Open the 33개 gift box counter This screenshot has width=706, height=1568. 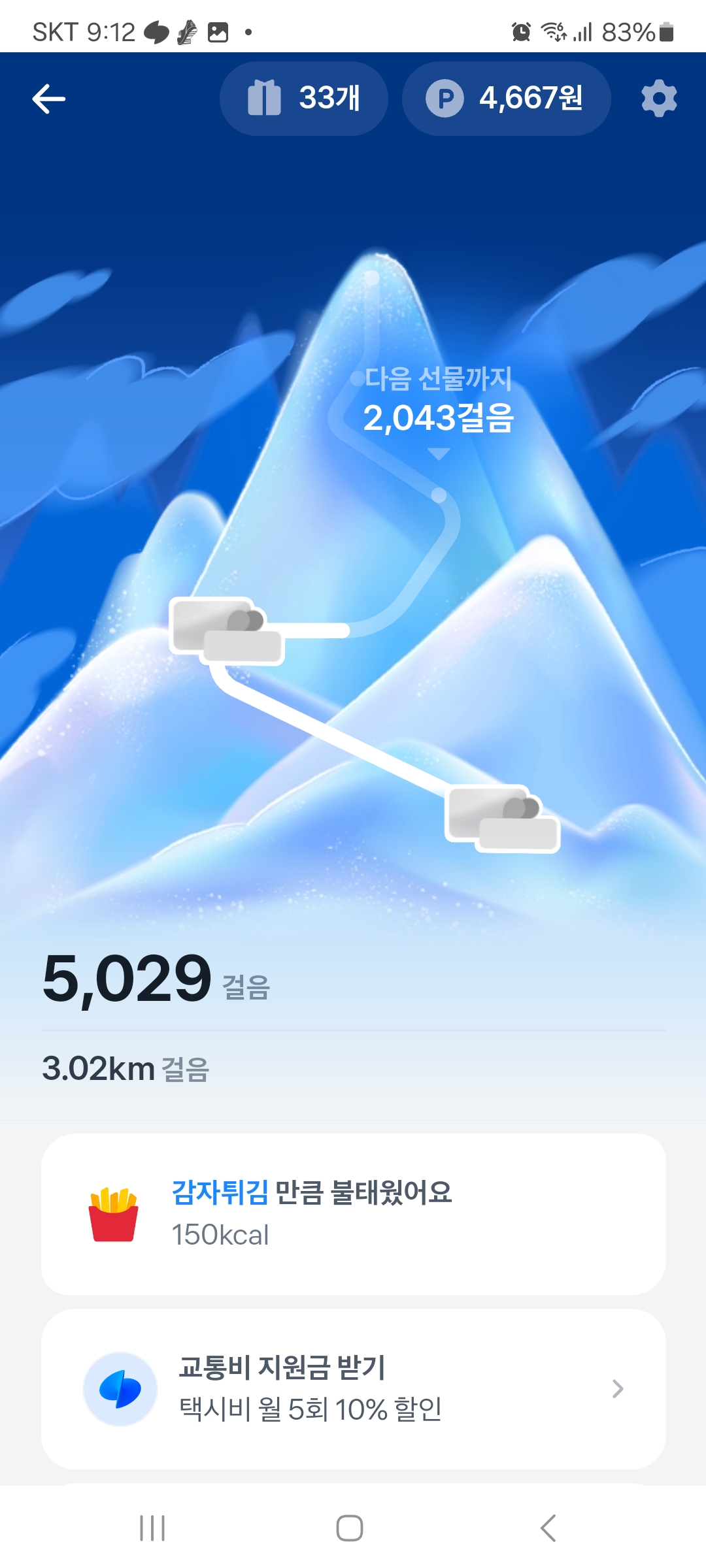(304, 99)
